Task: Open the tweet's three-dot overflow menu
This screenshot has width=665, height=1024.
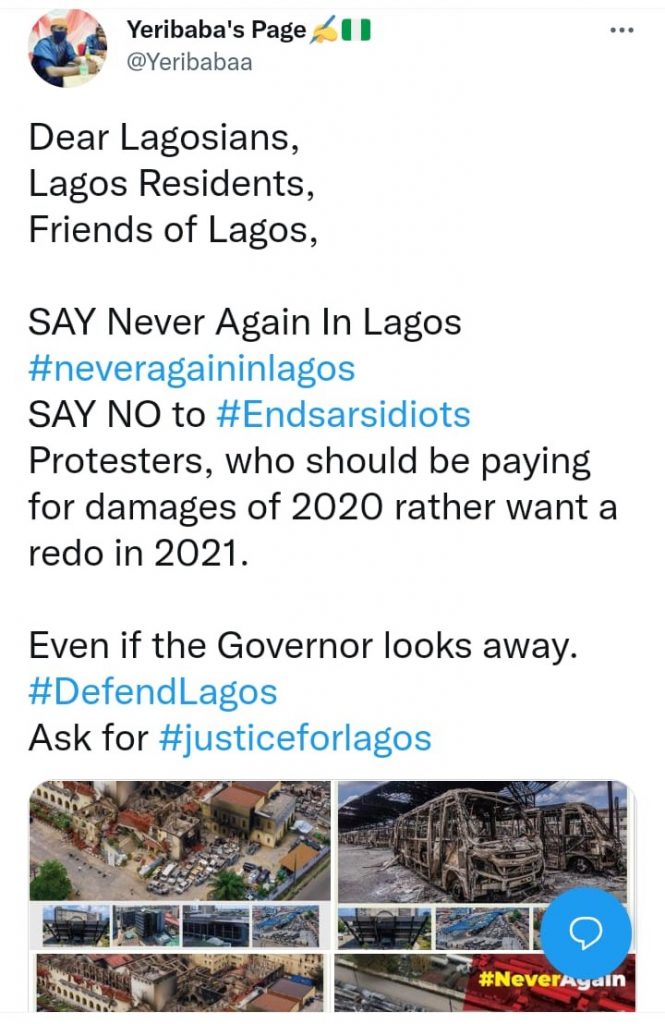Action: pyautogui.click(x=622, y=31)
